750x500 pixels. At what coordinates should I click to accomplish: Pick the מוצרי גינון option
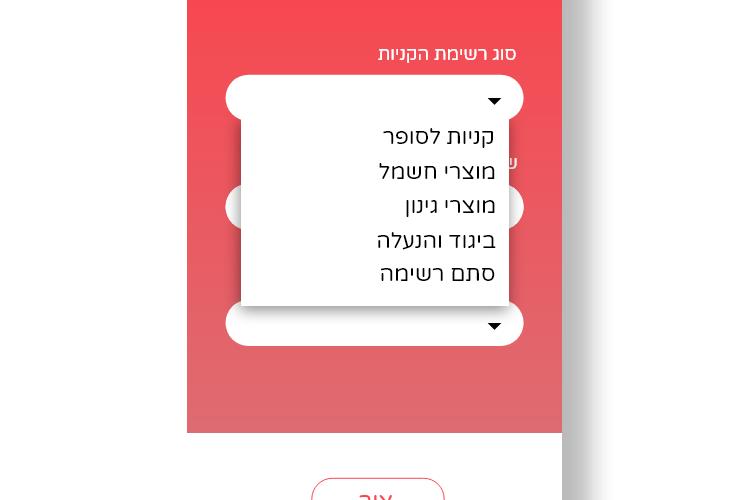[450, 206]
